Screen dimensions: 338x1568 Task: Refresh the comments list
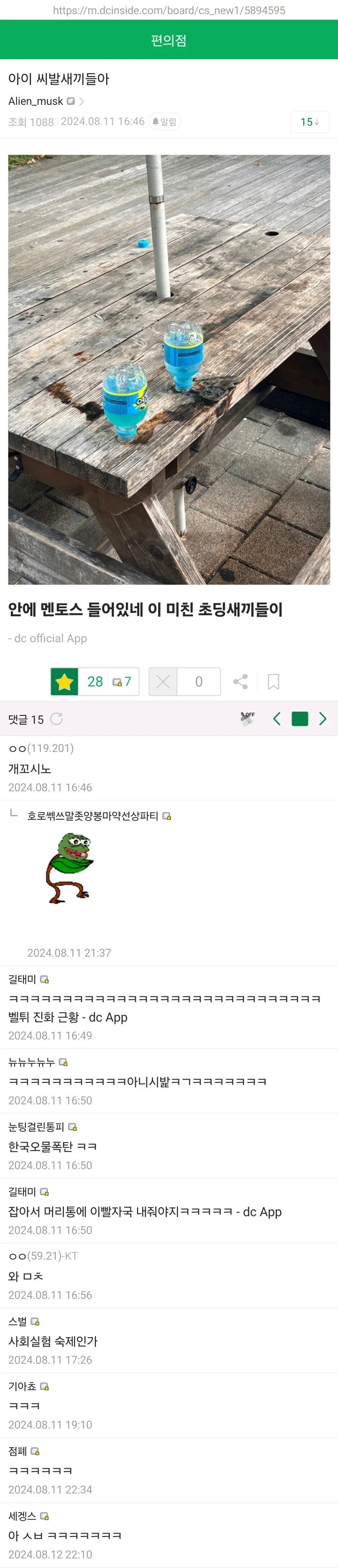pos(56,719)
